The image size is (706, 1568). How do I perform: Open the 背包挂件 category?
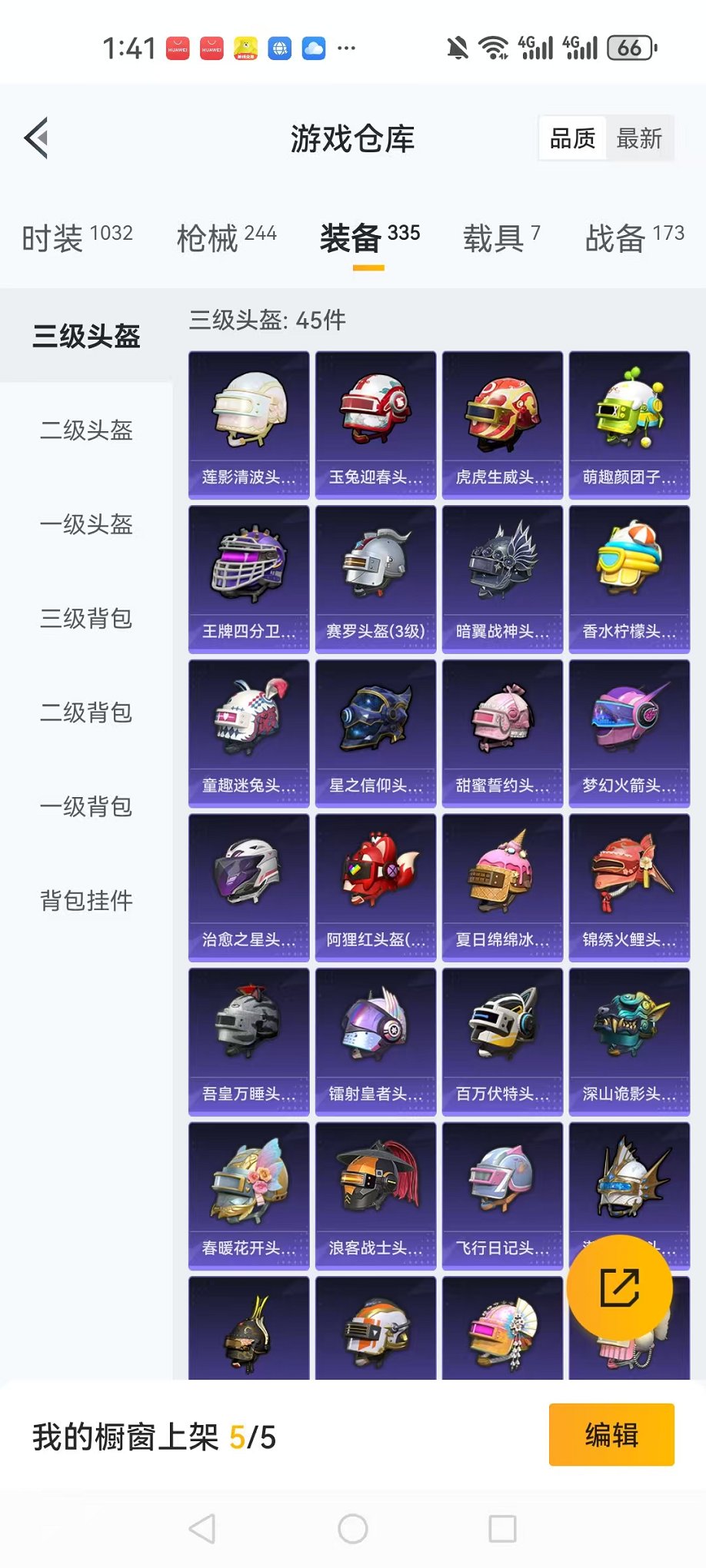click(x=86, y=901)
